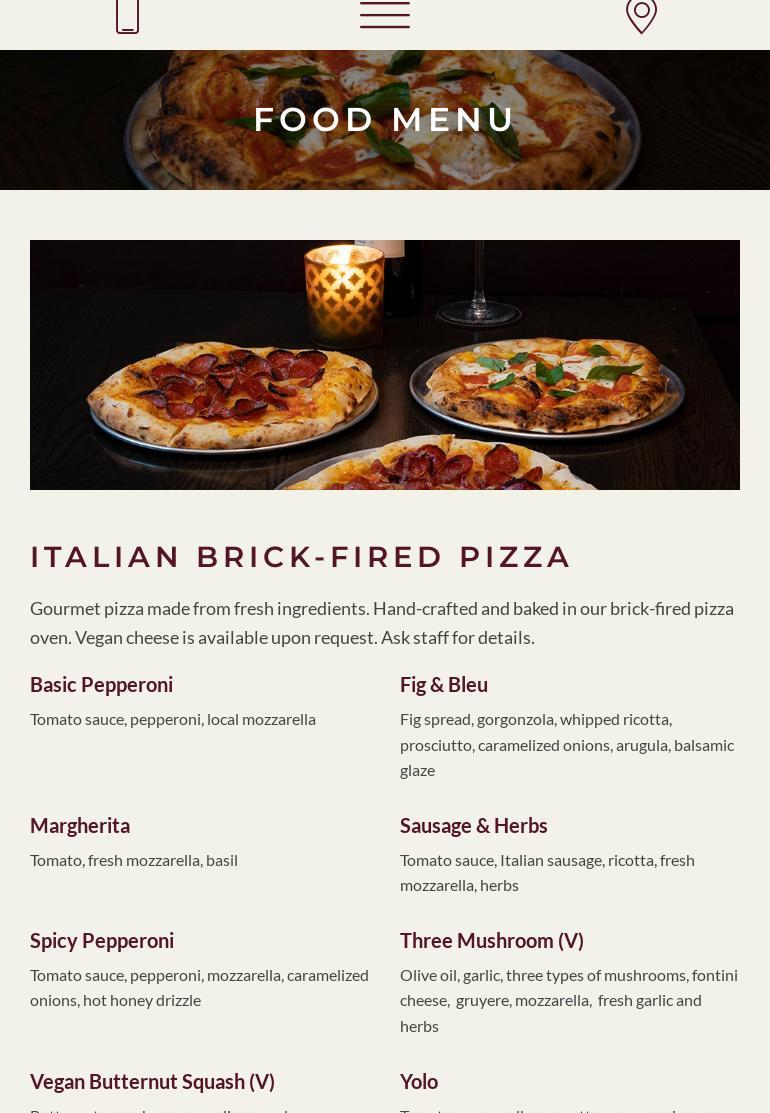Open the location pin for directions
This screenshot has width=770, height=1113.
point(641,15)
